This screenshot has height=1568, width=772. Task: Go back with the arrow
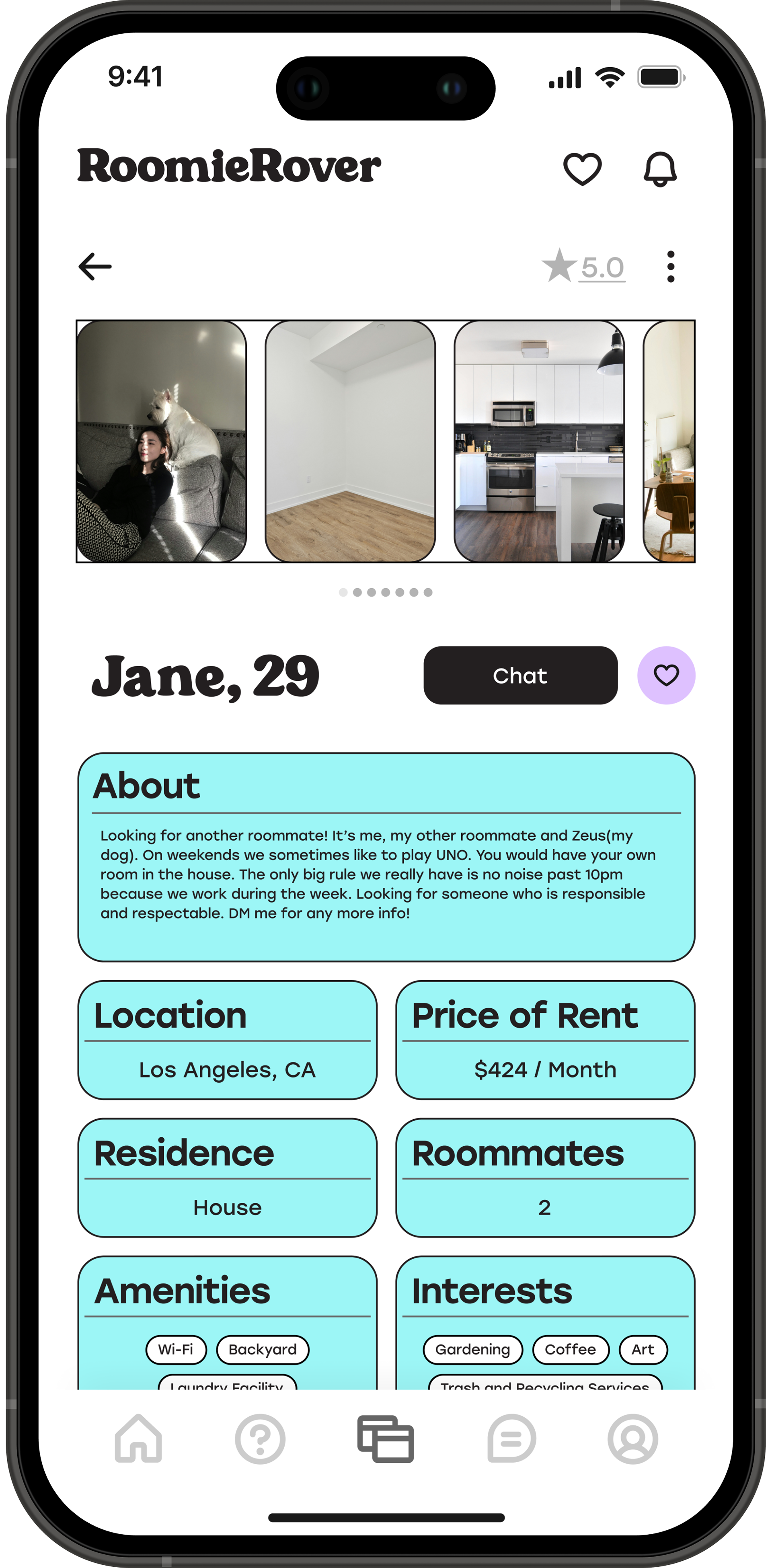coord(95,267)
